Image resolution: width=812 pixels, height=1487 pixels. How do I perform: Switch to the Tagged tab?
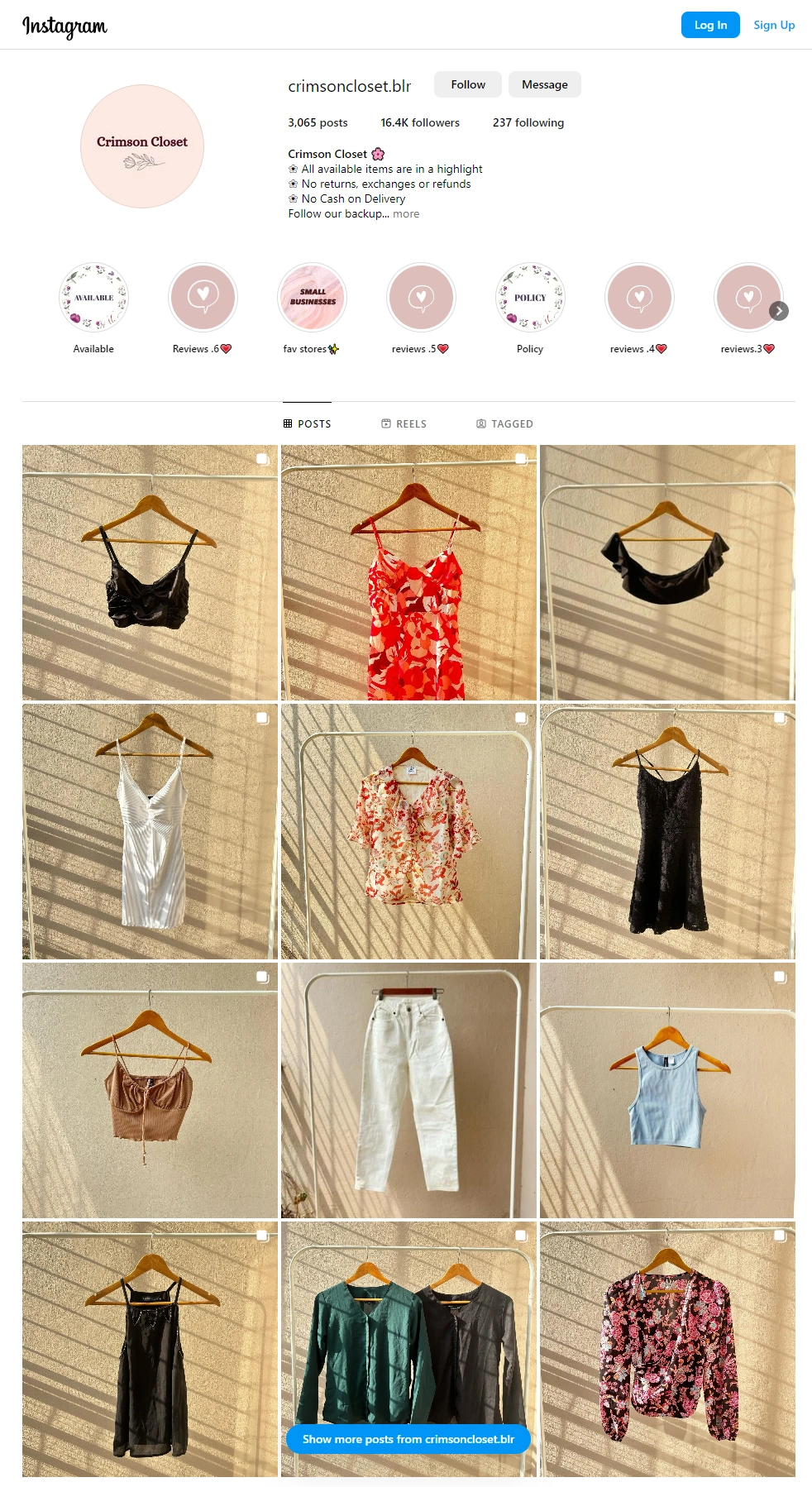coord(504,423)
